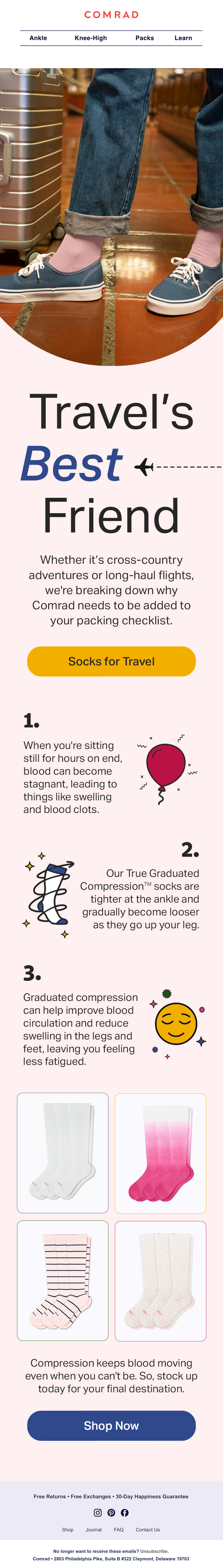Viewport: 223px width, 1568px height.
Task: Open the footer Shop link
Action: (67, 1530)
